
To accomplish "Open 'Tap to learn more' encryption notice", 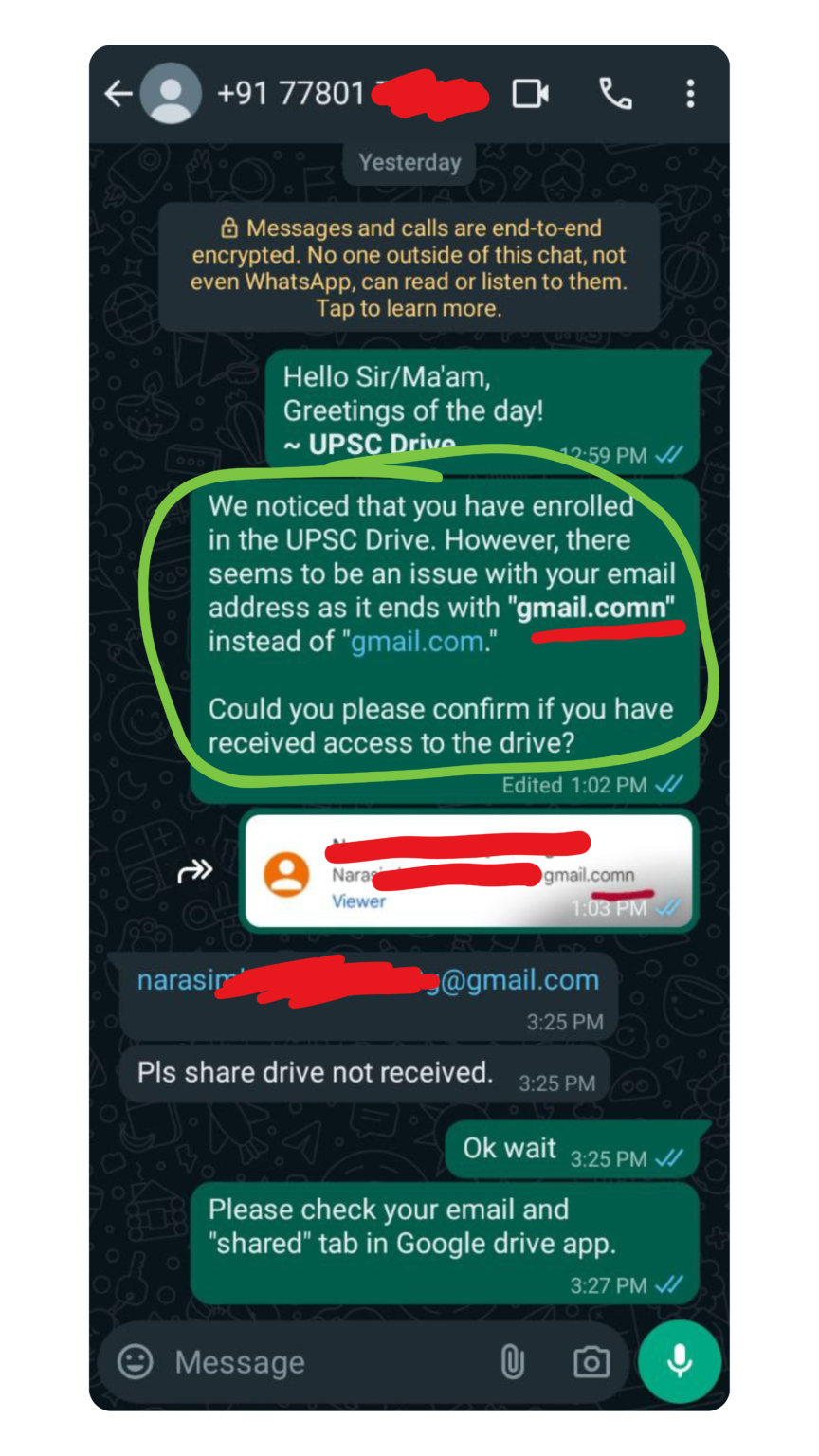I will (409, 308).
